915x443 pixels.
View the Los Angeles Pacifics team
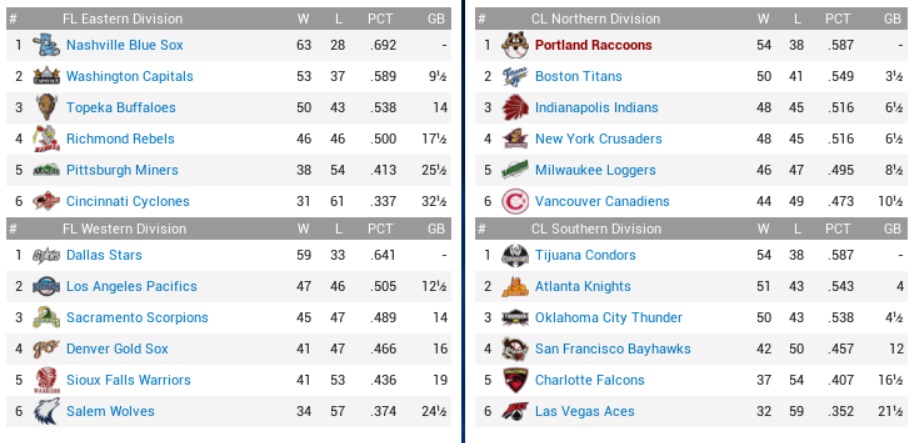131,286
